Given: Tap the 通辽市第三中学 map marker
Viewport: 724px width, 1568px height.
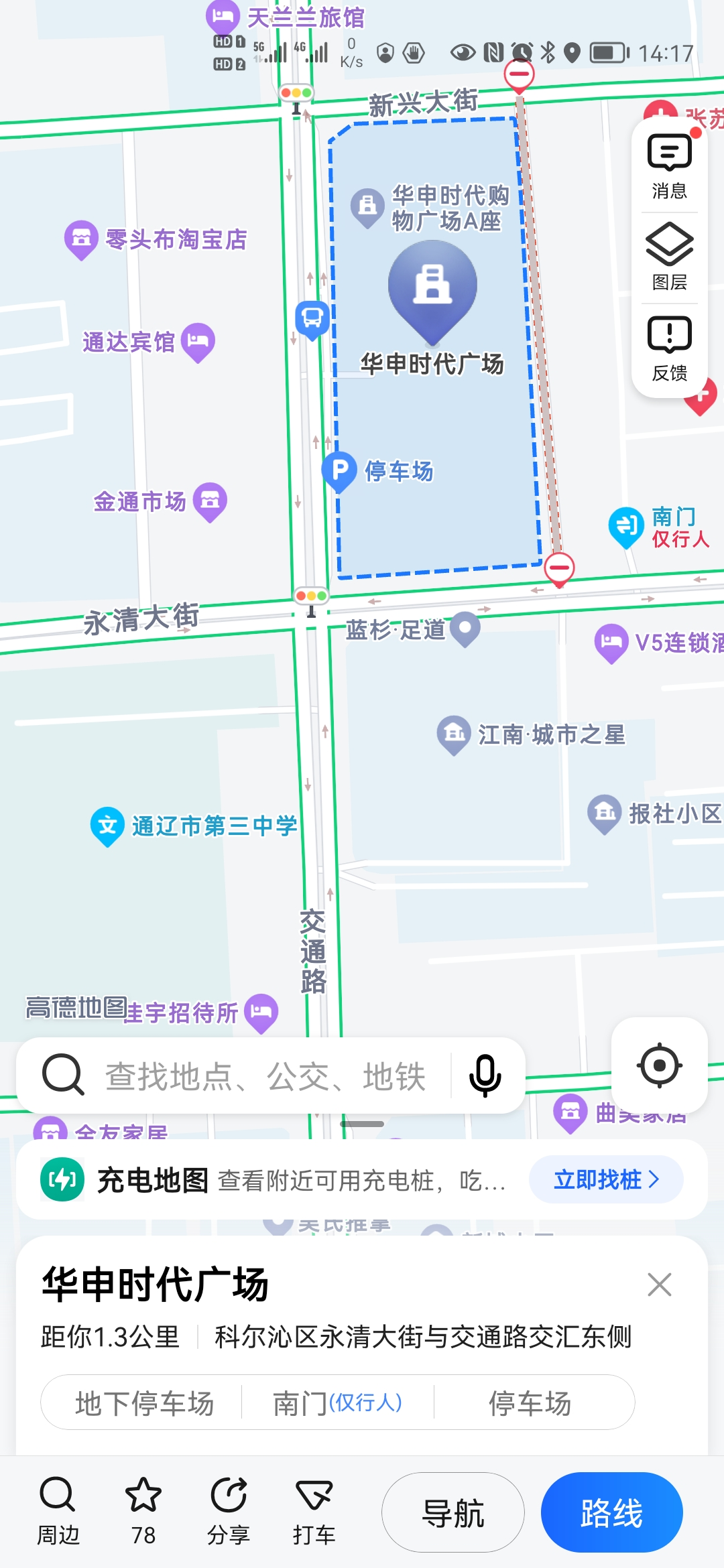Looking at the screenshot, I should tap(107, 825).
